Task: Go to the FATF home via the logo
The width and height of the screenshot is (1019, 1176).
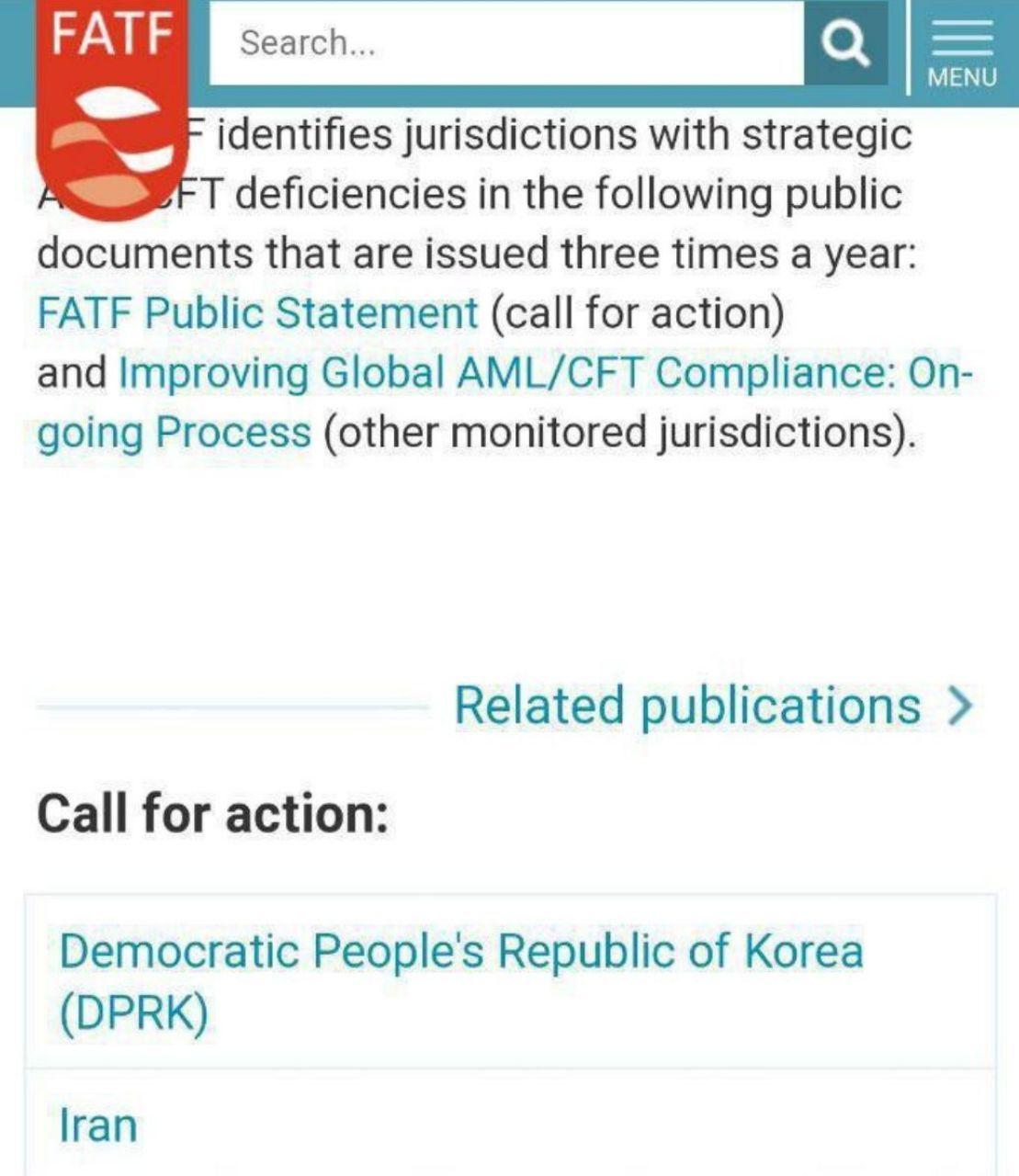Action: point(112,101)
